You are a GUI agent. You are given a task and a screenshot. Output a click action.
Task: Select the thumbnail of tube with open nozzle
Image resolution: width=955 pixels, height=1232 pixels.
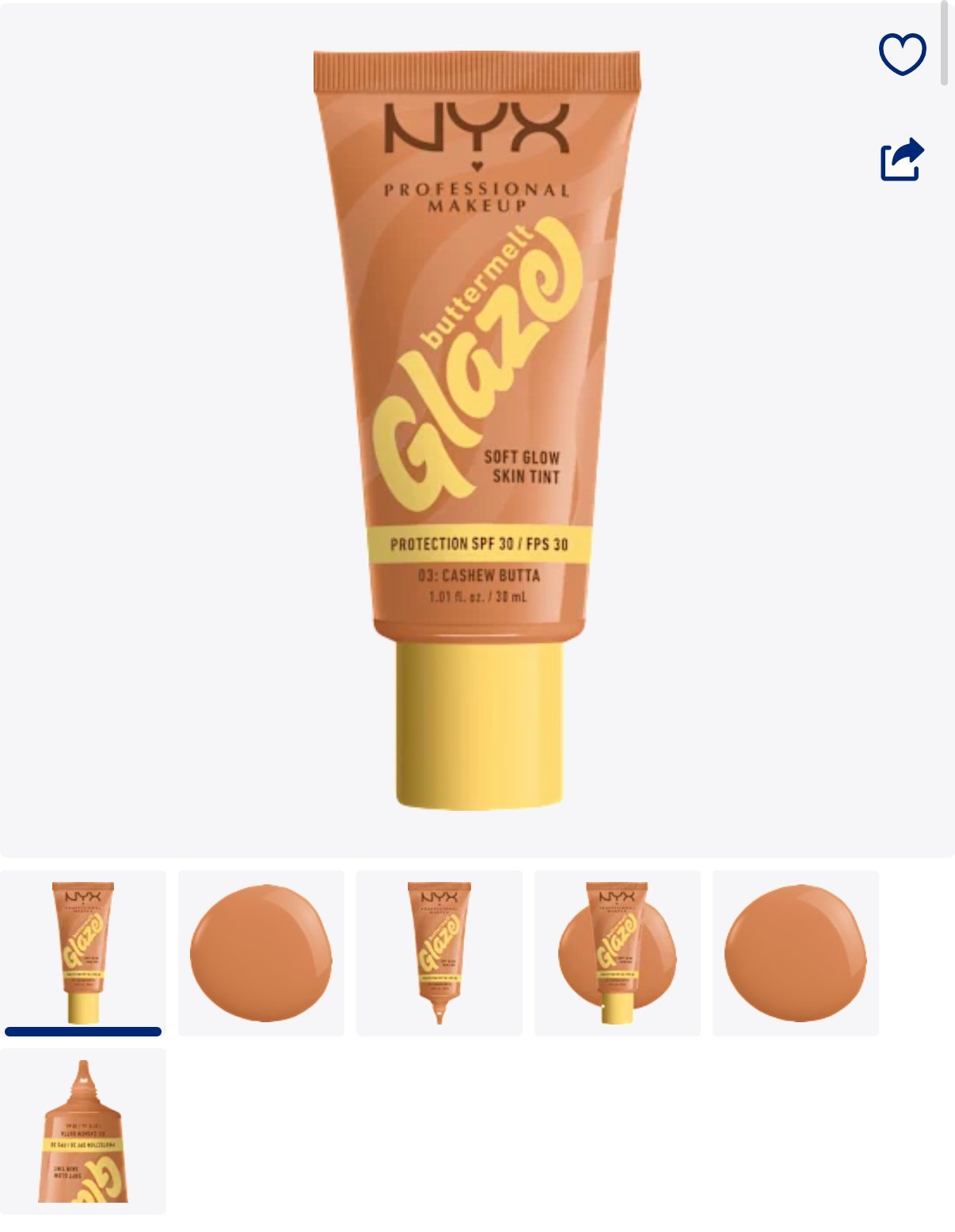click(439, 953)
